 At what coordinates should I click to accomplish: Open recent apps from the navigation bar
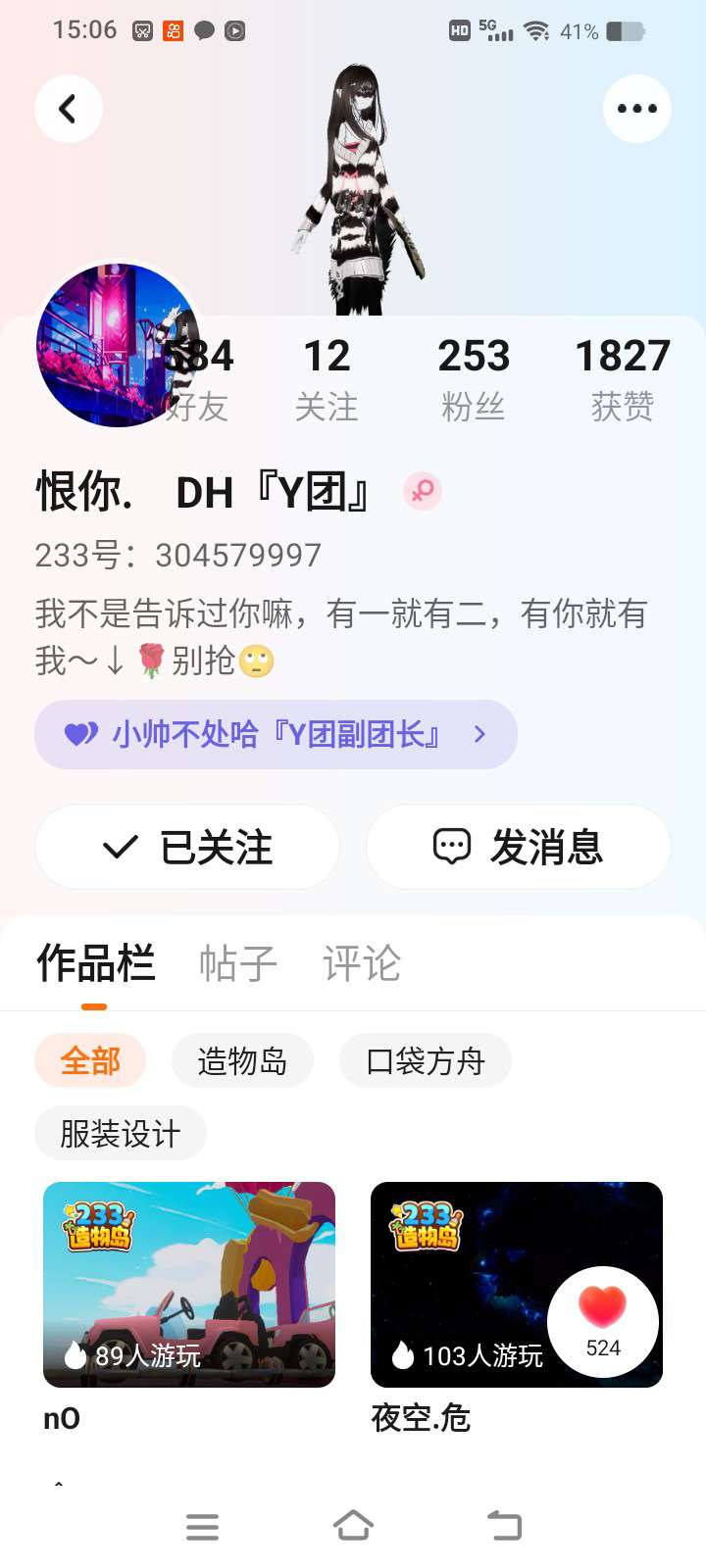202,1526
